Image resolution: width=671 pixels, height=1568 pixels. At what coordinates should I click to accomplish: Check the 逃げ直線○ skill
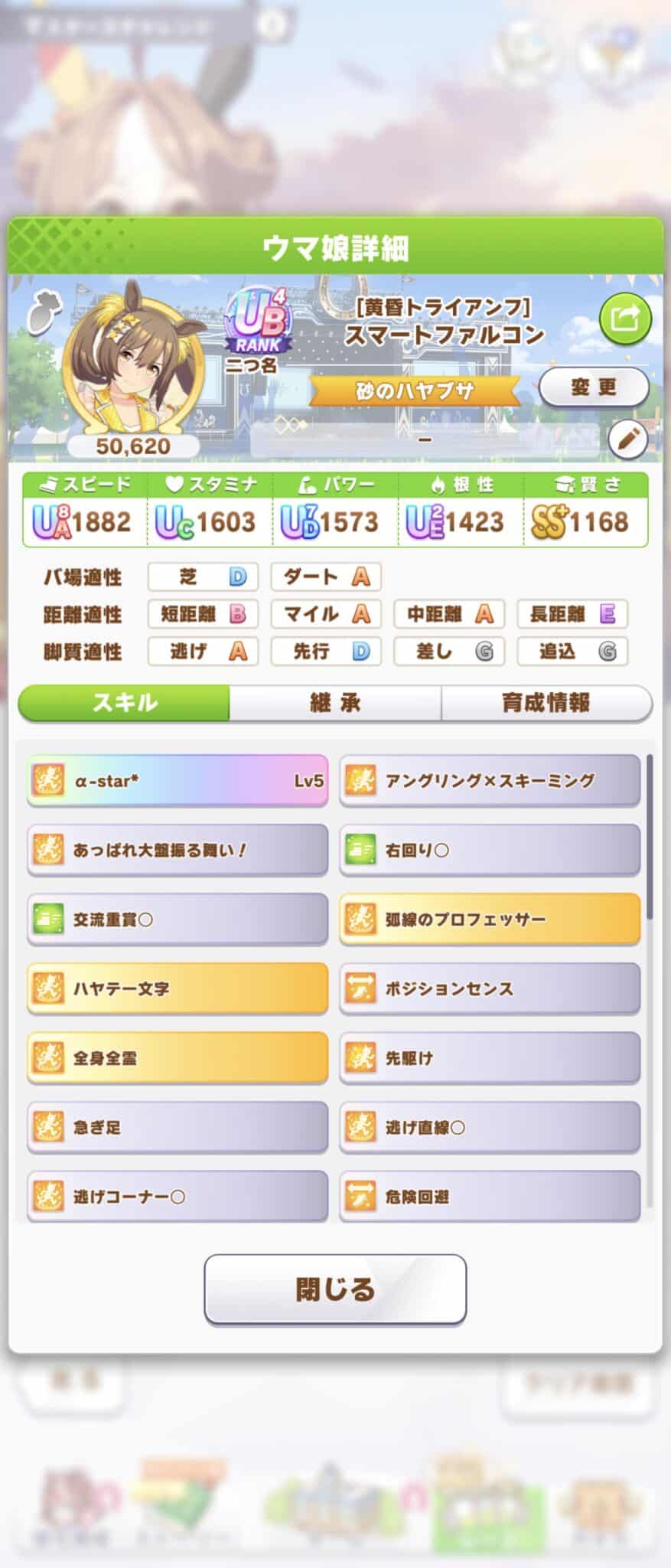pyautogui.click(x=490, y=1127)
